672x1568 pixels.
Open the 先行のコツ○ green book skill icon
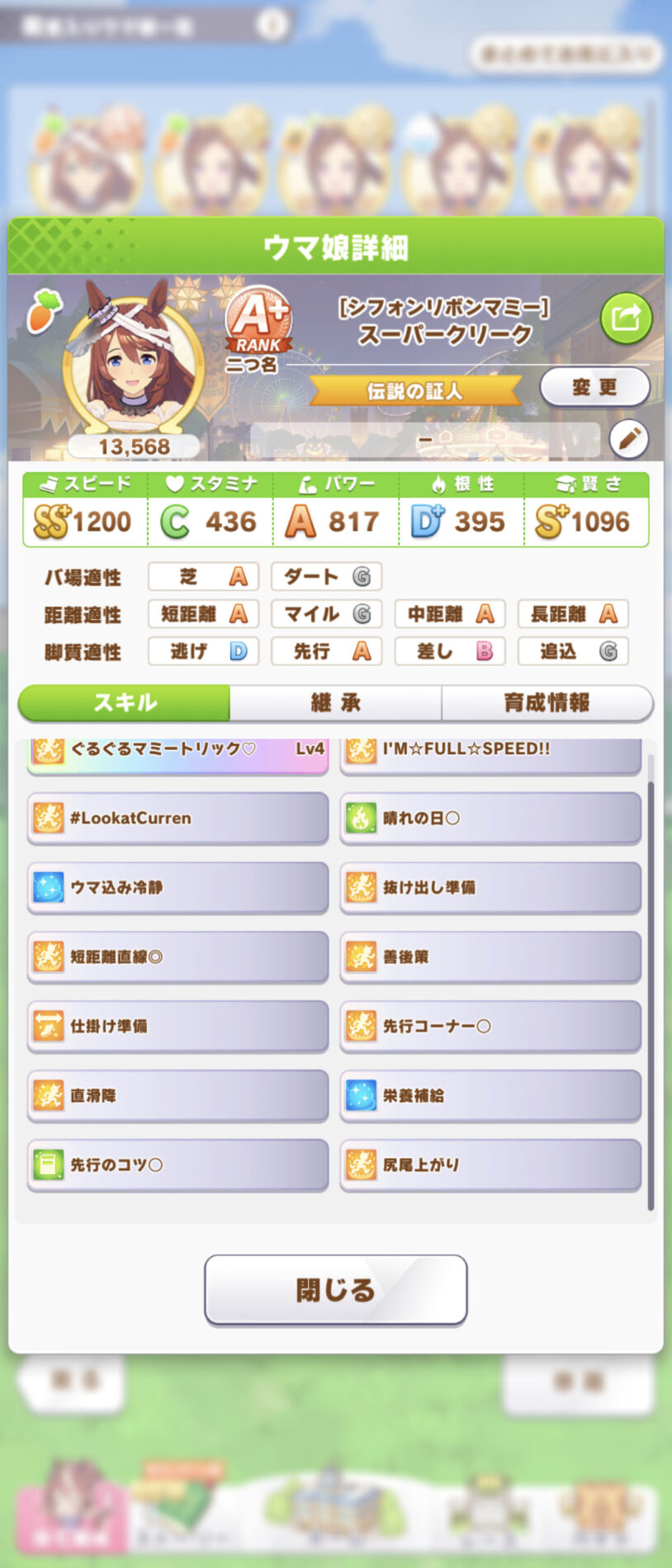(47, 1164)
